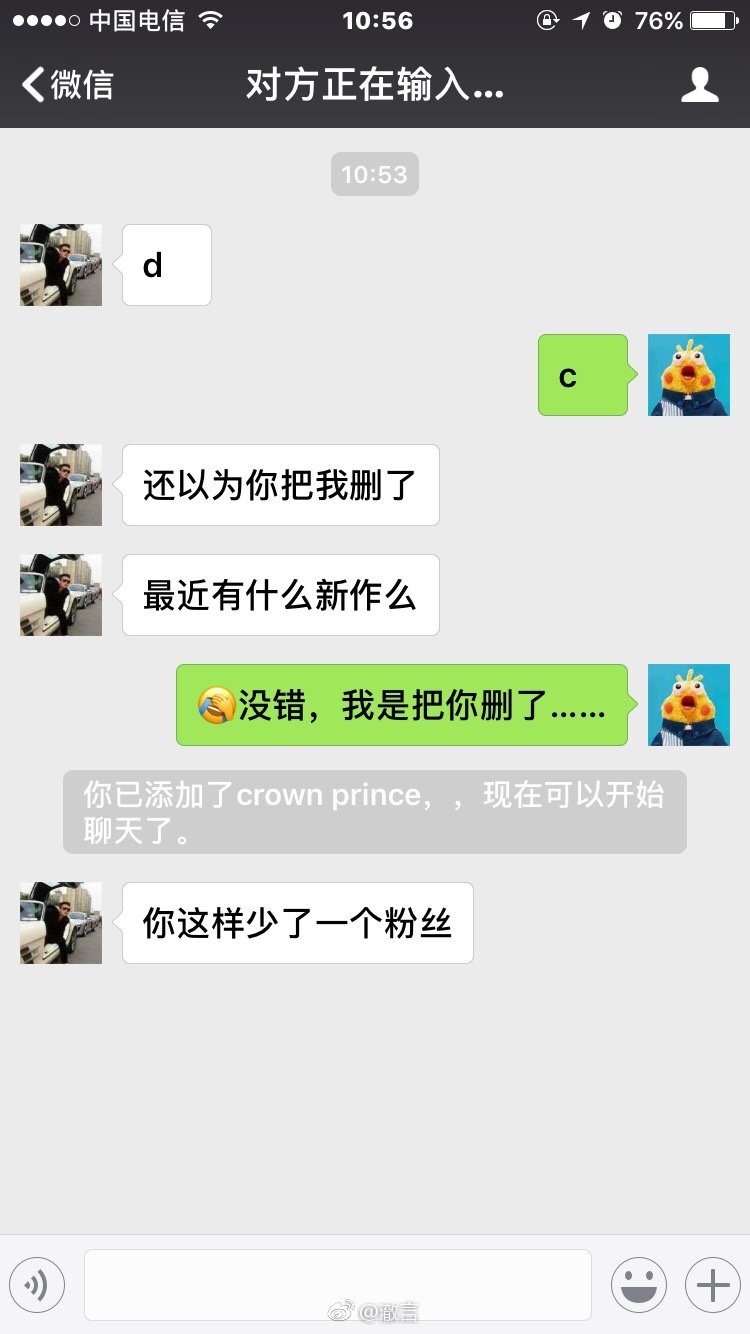Viewport: 750px width, 1334px height.
Task: Open the chat titled 对方正在输入...
Action: (375, 86)
